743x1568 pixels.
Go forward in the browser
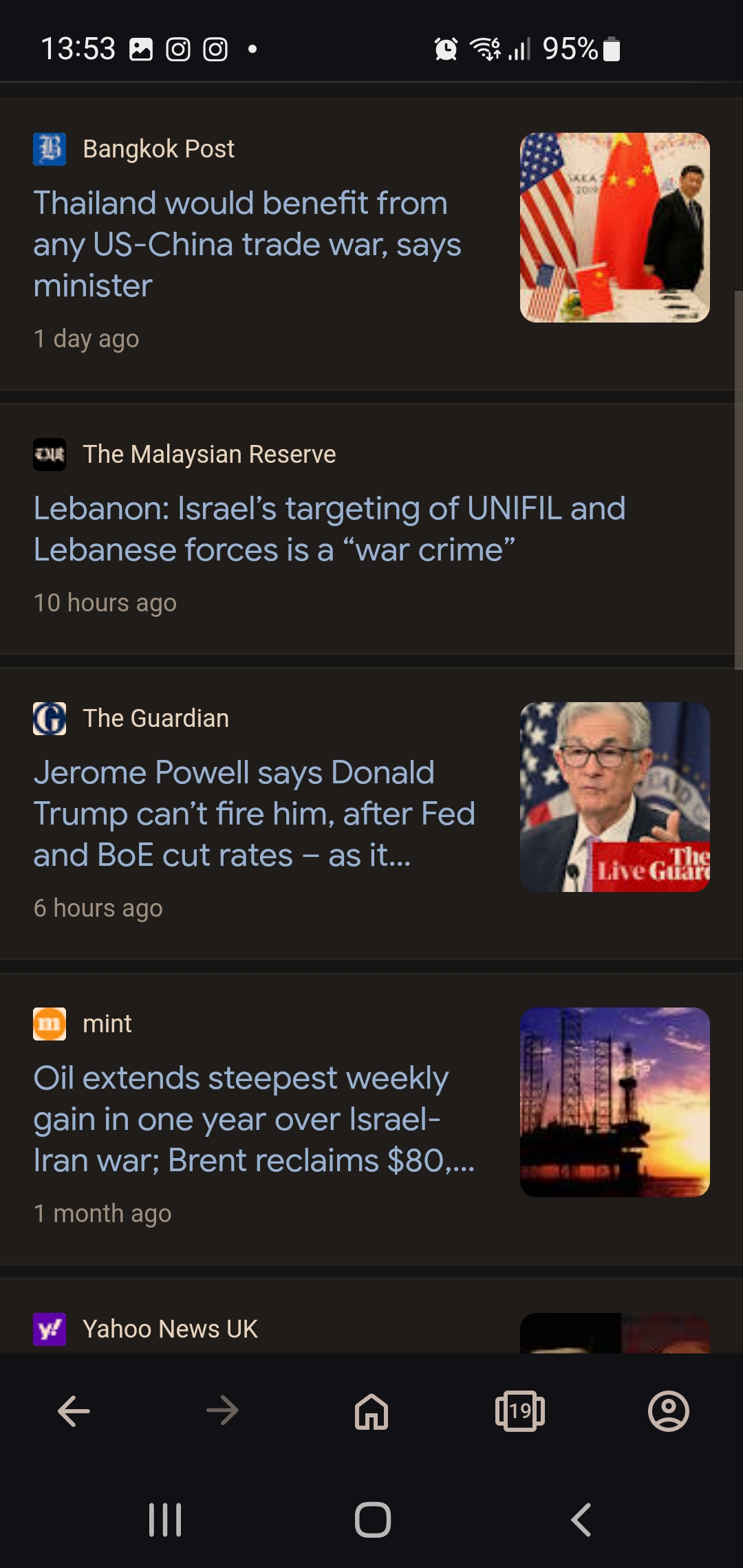(x=222, y=1411)
